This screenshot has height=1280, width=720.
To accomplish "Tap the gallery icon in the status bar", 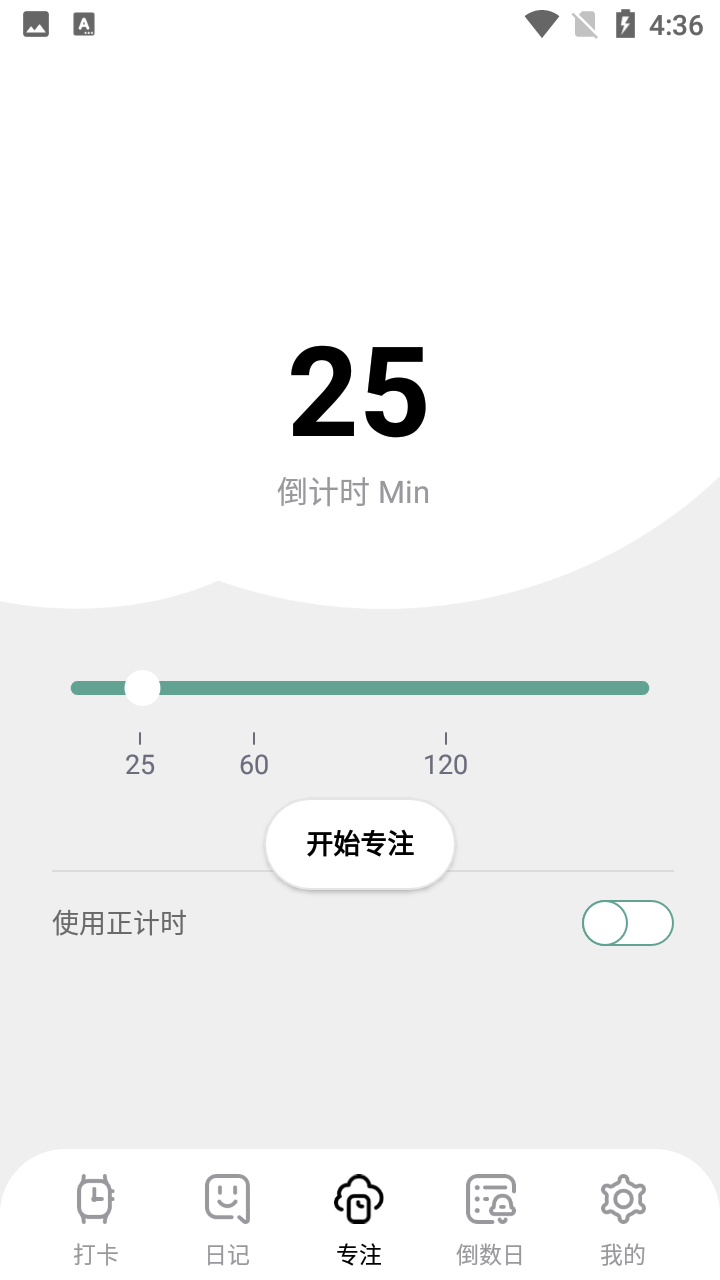I will click(35, 24).
